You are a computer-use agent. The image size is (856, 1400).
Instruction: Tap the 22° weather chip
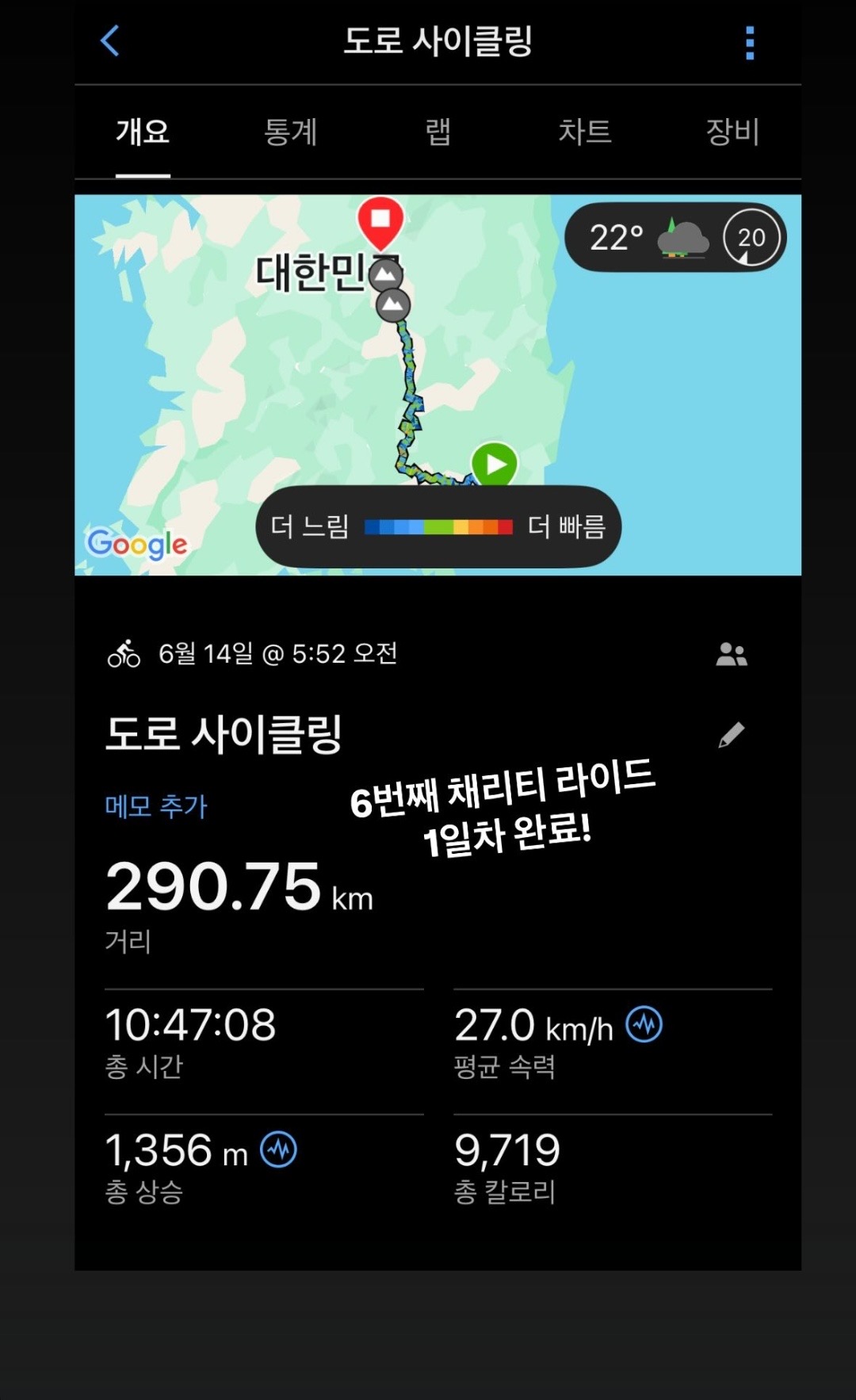pyautogui.click(x=675, y=237)
